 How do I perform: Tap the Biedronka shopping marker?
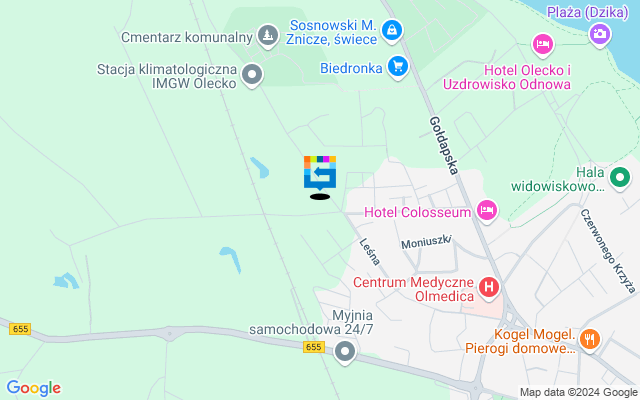tap(398, 67)
